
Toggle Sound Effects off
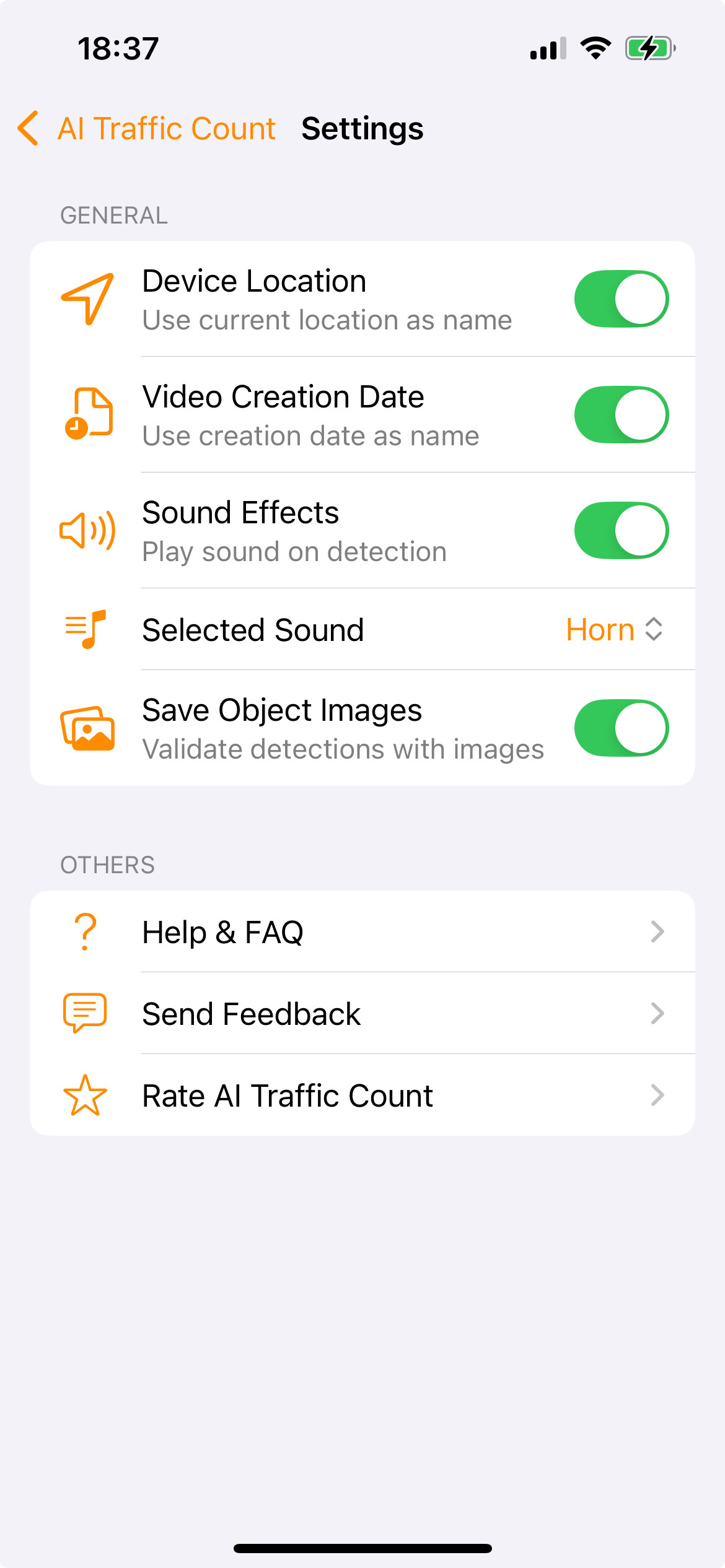tap(621, 530)
